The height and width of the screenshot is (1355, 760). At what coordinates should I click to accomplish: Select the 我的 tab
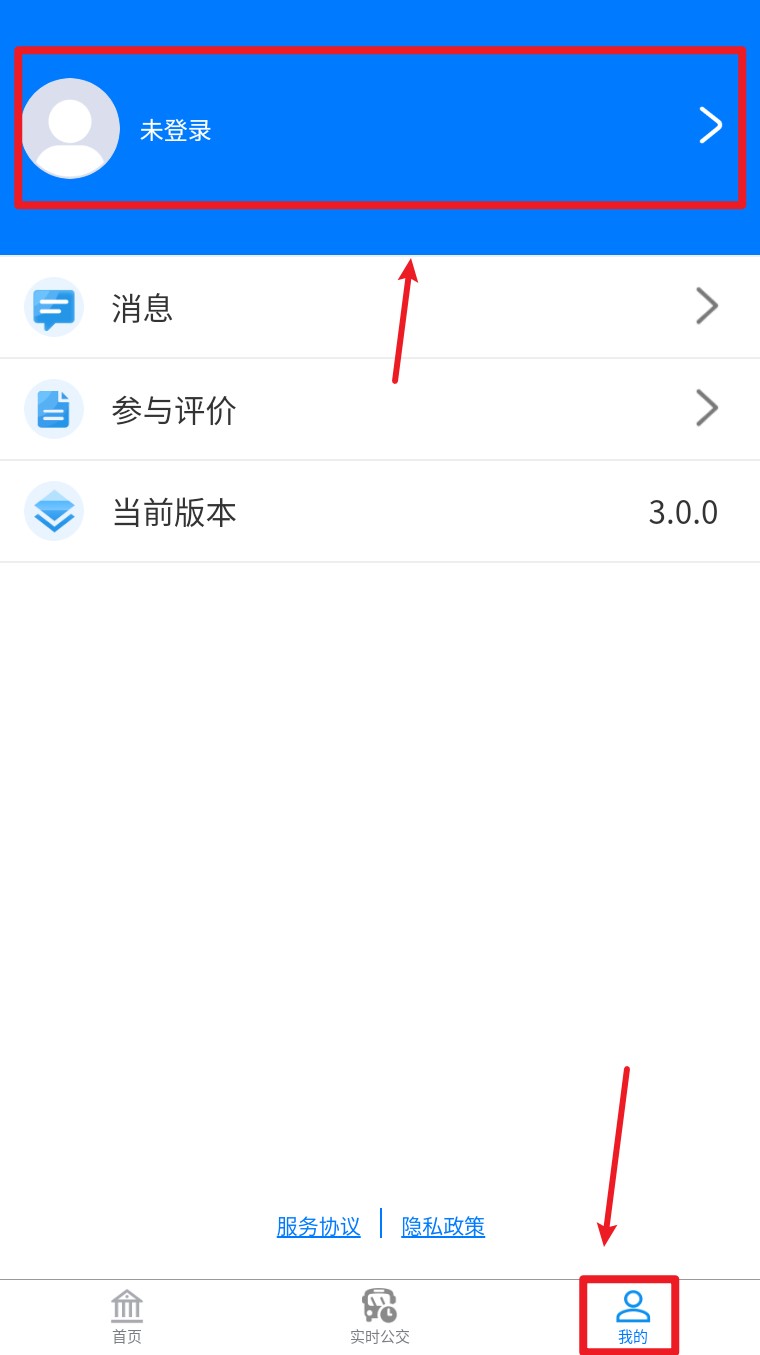point(632,1317)
